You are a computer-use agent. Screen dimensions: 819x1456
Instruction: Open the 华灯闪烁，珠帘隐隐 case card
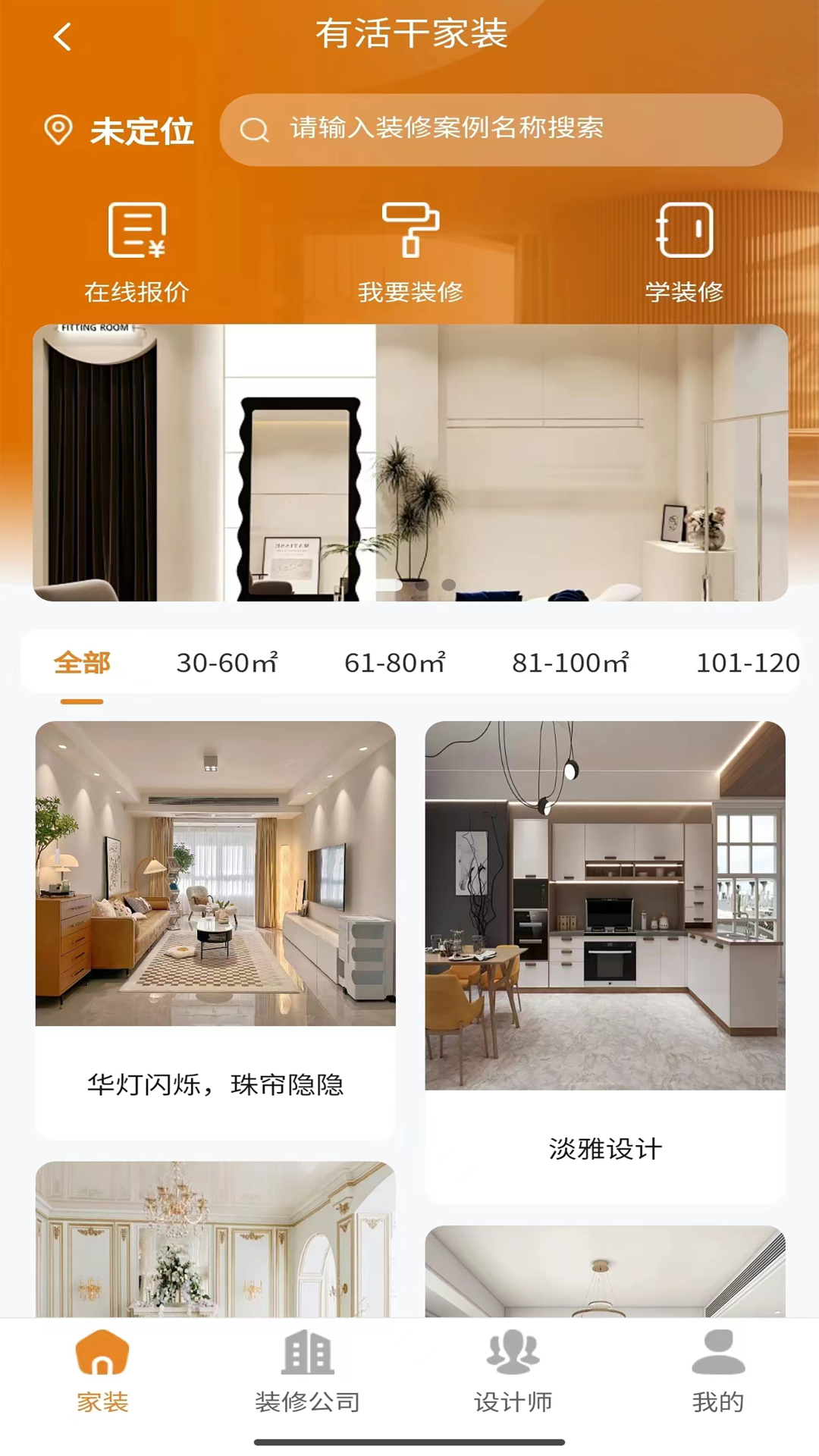pyautogui.click(x=215, y=929)
